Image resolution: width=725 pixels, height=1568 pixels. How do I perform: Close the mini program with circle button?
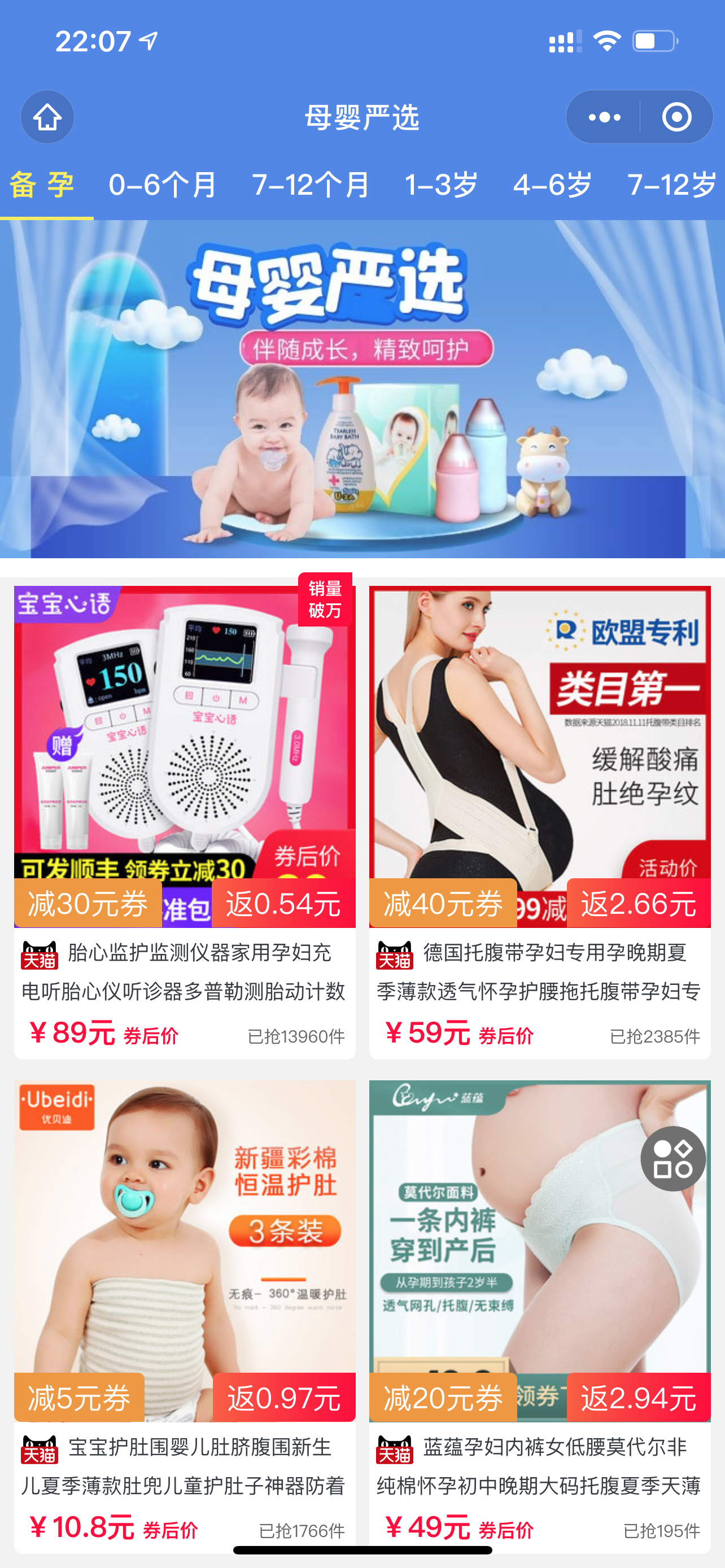(676, 117)
